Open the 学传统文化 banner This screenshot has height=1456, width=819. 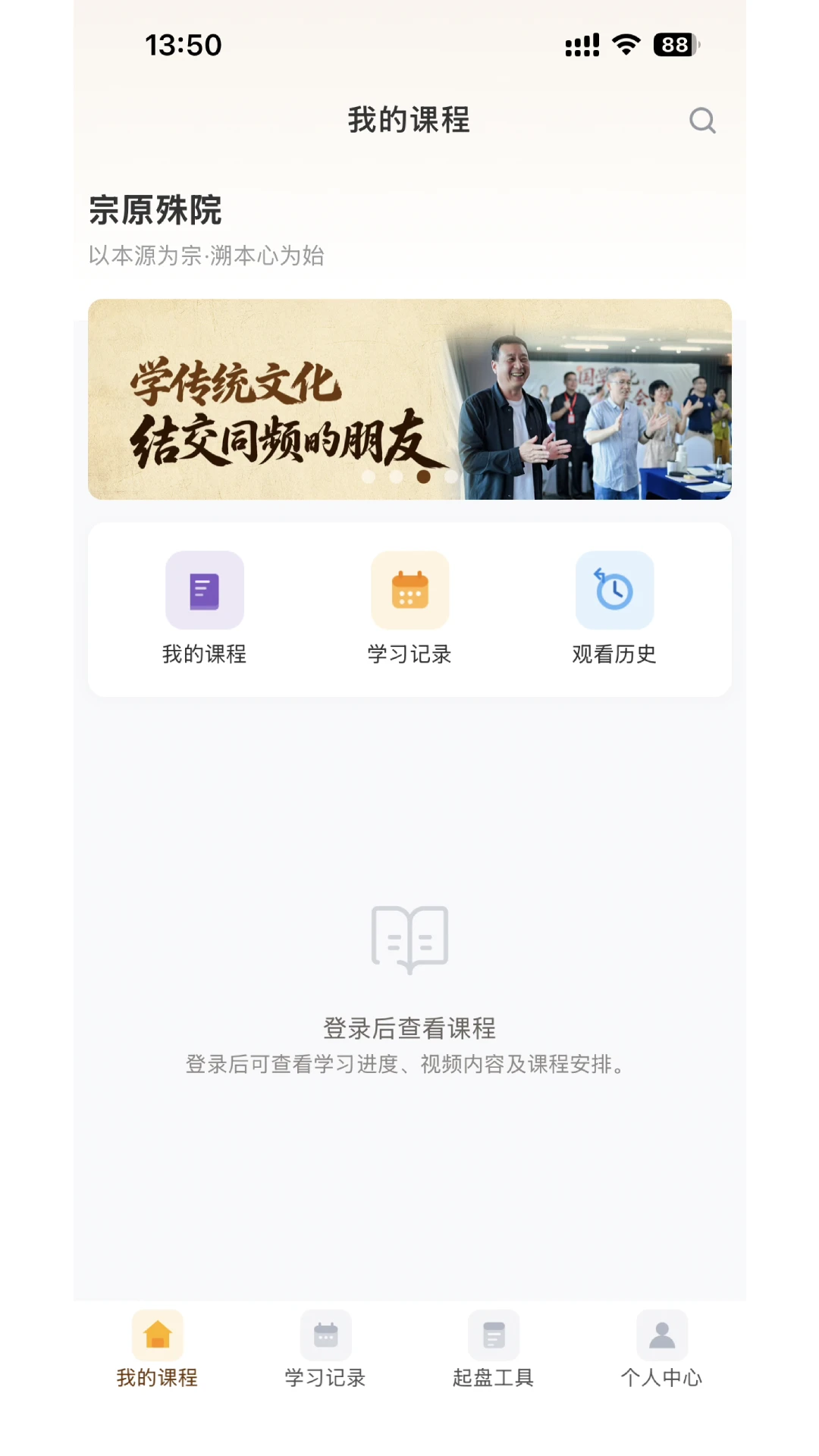coord(409,399)
